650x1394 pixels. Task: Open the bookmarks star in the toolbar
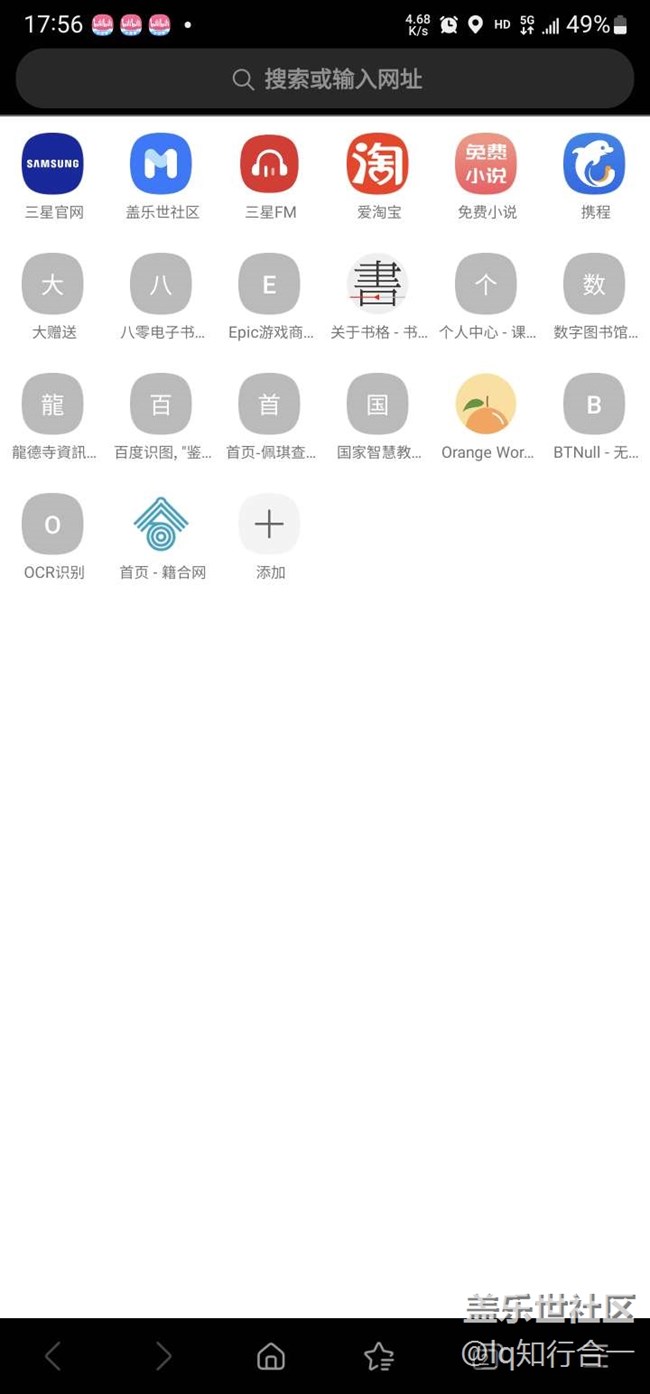point(379,1356)
